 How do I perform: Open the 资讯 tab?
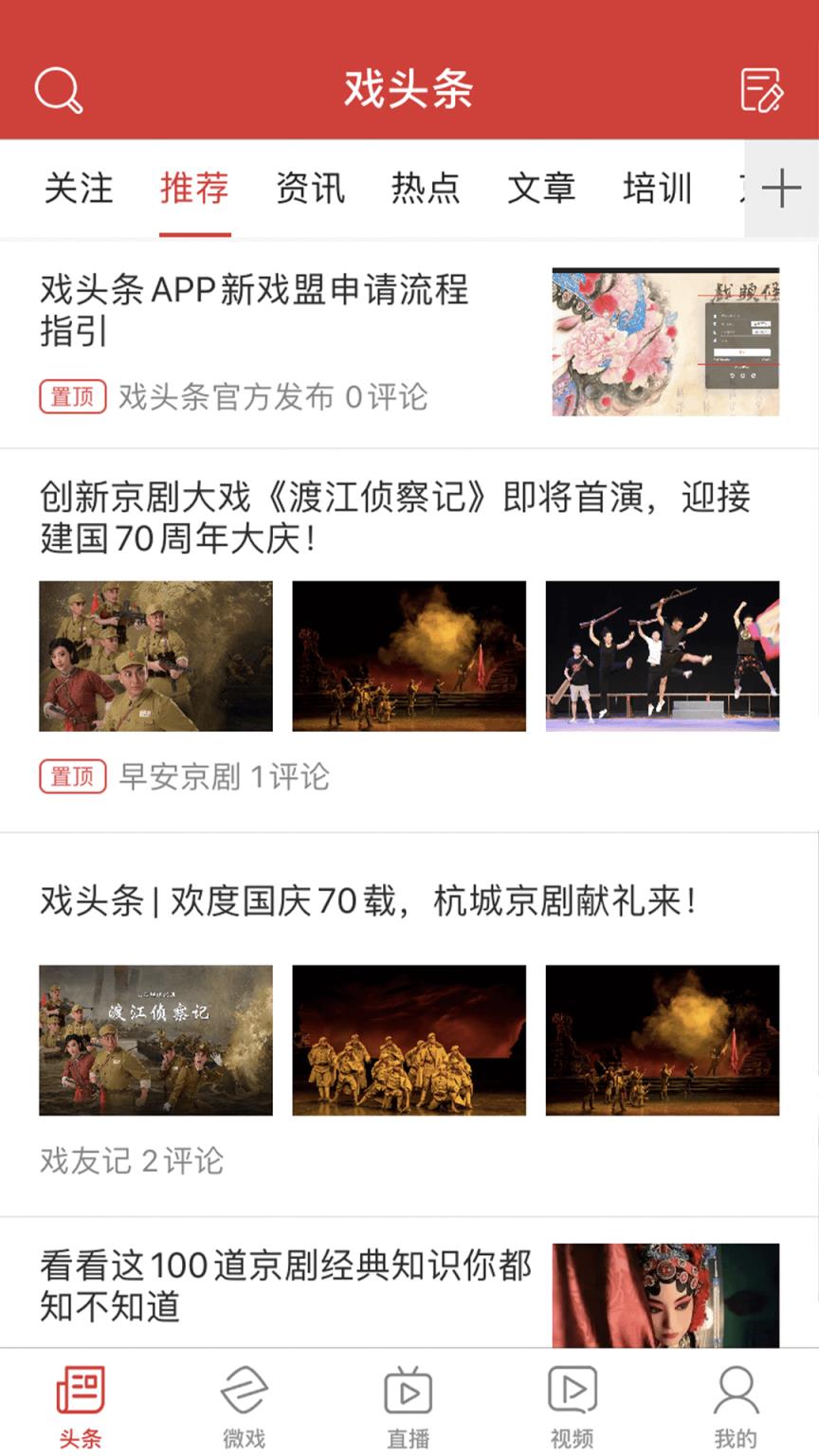tap(311, 189)
